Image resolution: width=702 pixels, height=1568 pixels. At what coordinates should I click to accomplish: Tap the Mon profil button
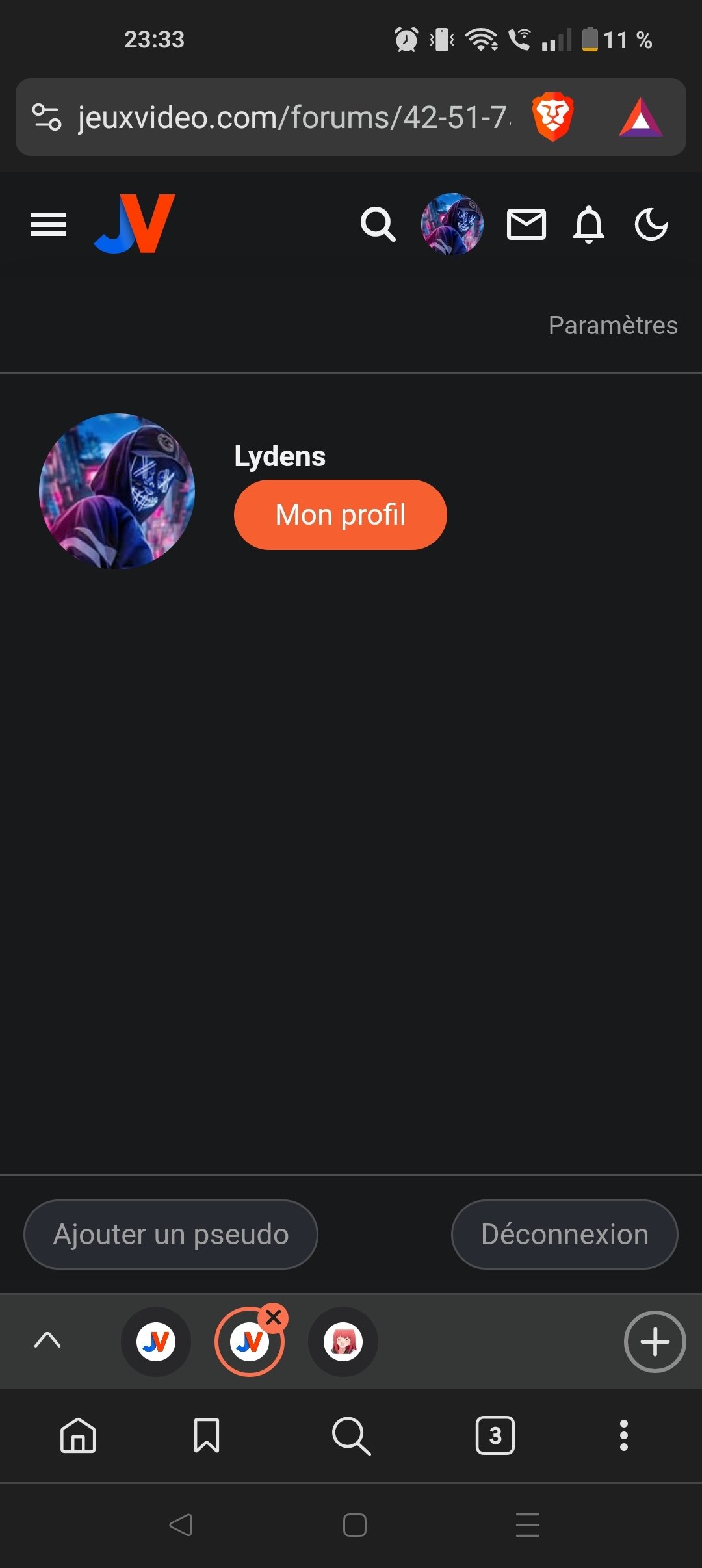tap(340, 515)
